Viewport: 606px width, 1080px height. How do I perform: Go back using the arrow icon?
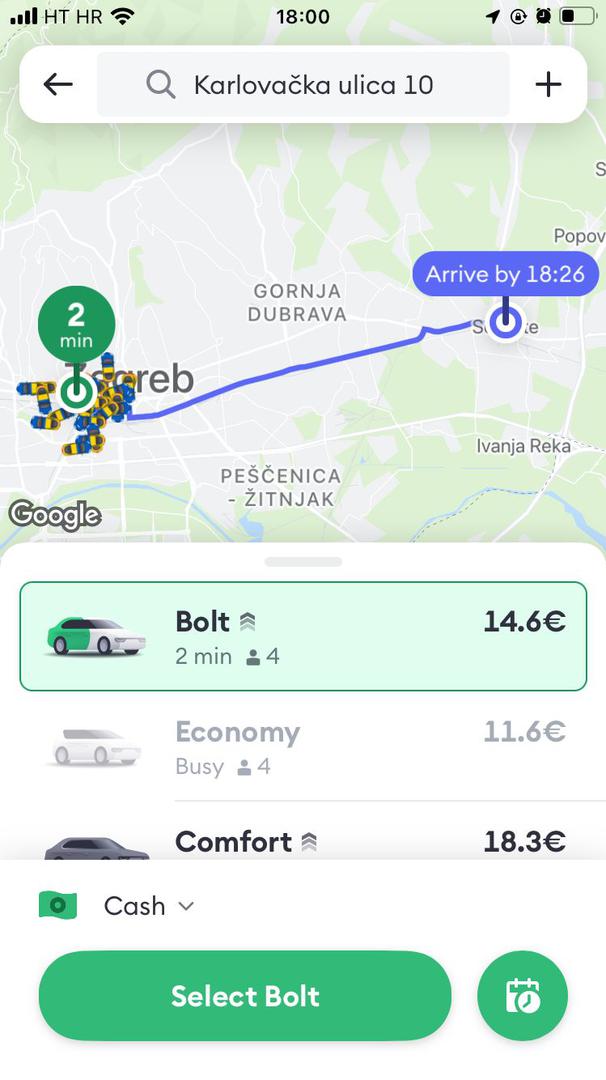[58, 84]
